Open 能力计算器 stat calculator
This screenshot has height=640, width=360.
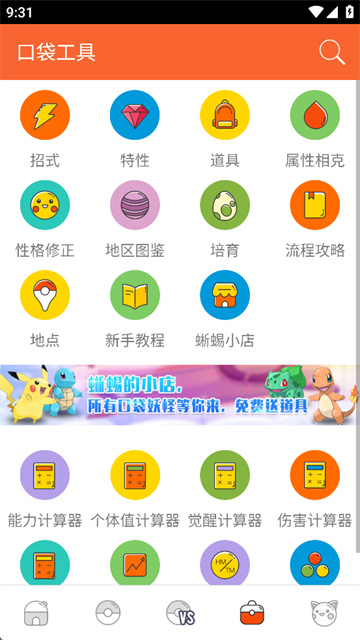click(45, 475)
